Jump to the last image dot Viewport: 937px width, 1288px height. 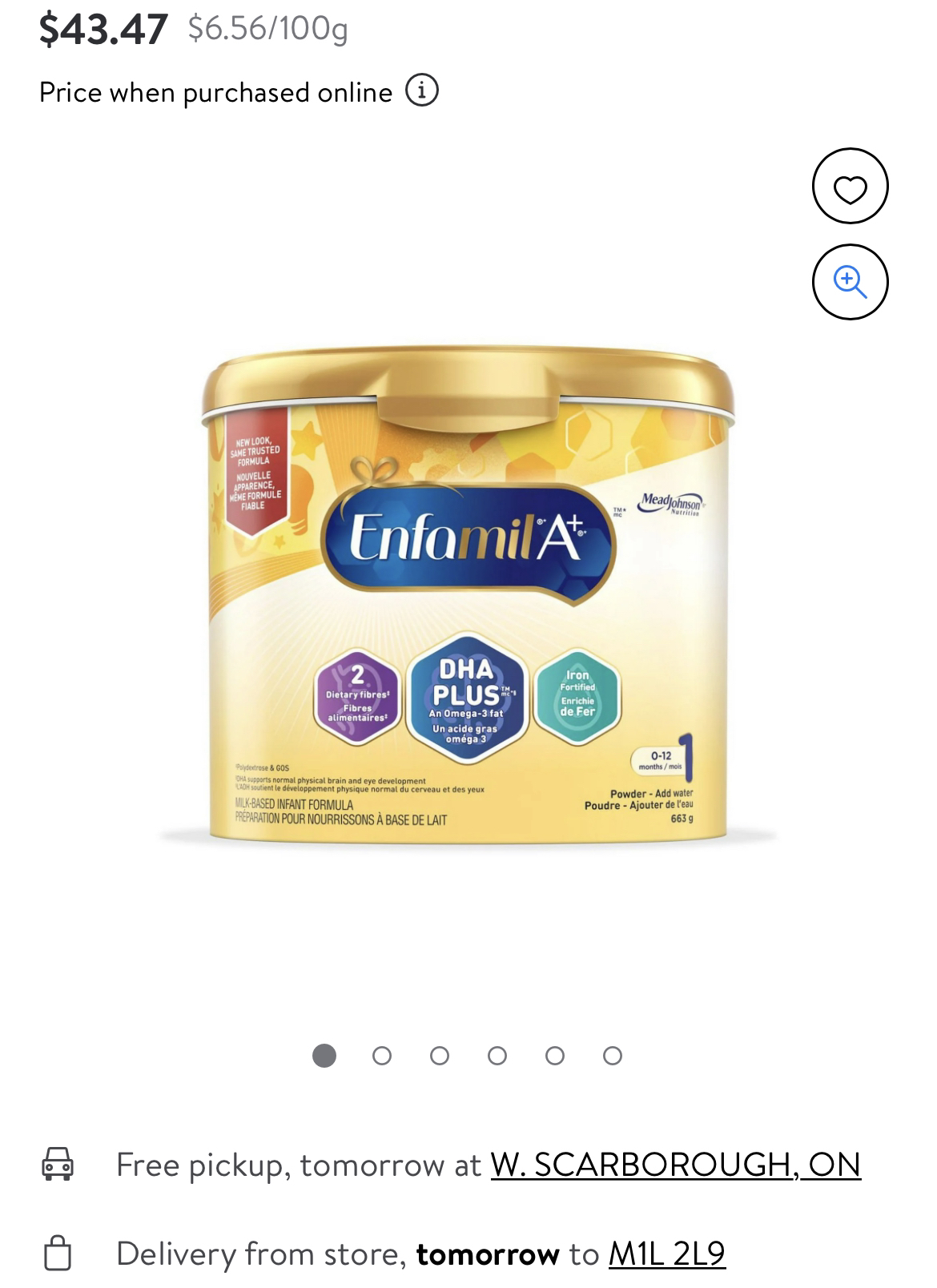613,1056
